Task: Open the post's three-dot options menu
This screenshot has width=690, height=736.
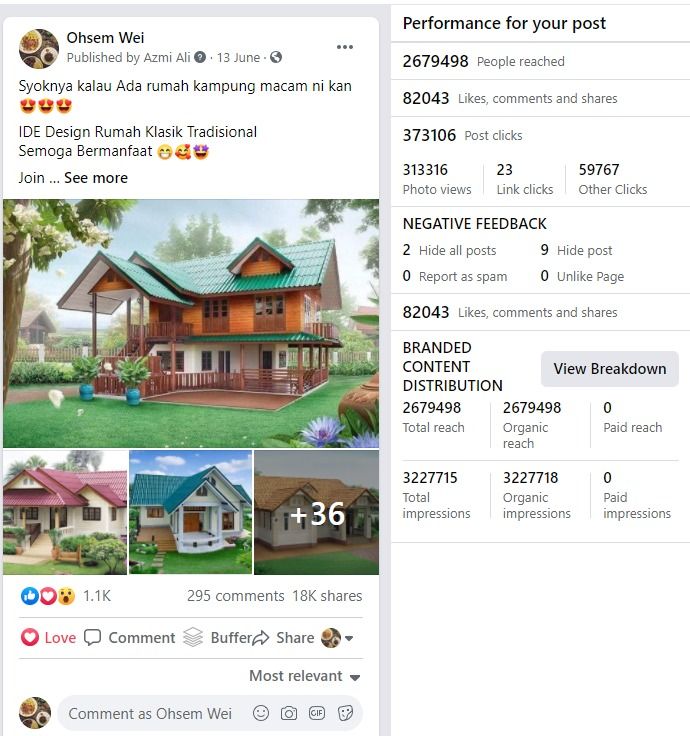Action: coord(345,47)
